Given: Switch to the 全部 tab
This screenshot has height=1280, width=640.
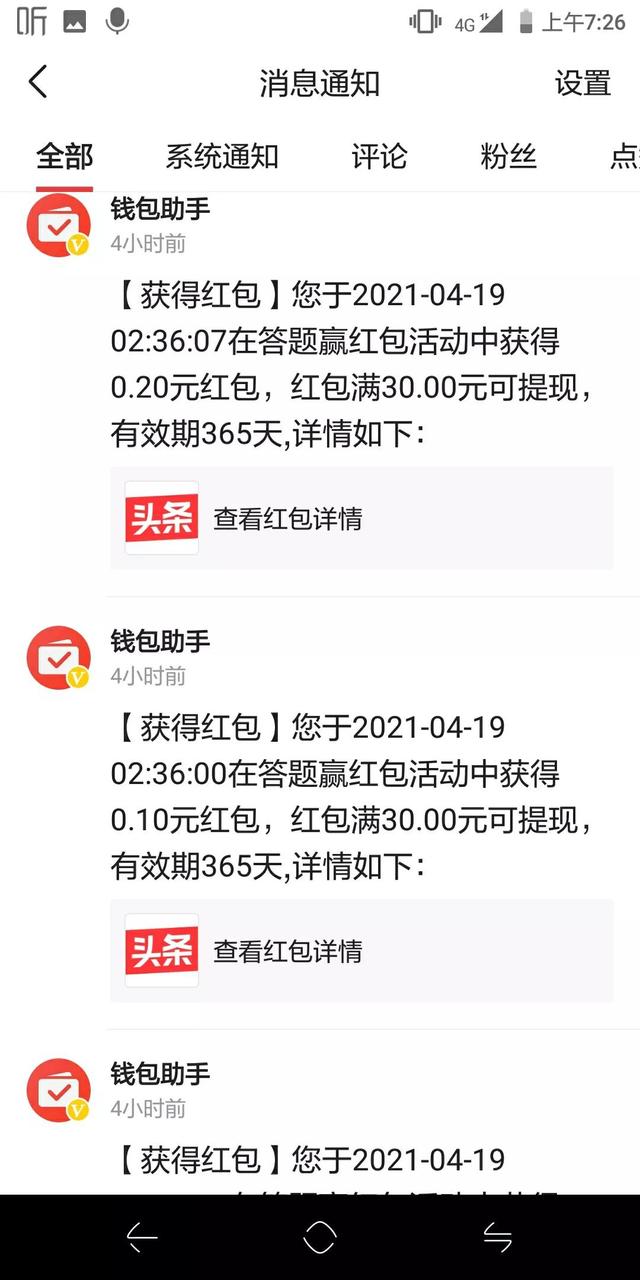Looking at the screenshot, I should coord(65,157).
